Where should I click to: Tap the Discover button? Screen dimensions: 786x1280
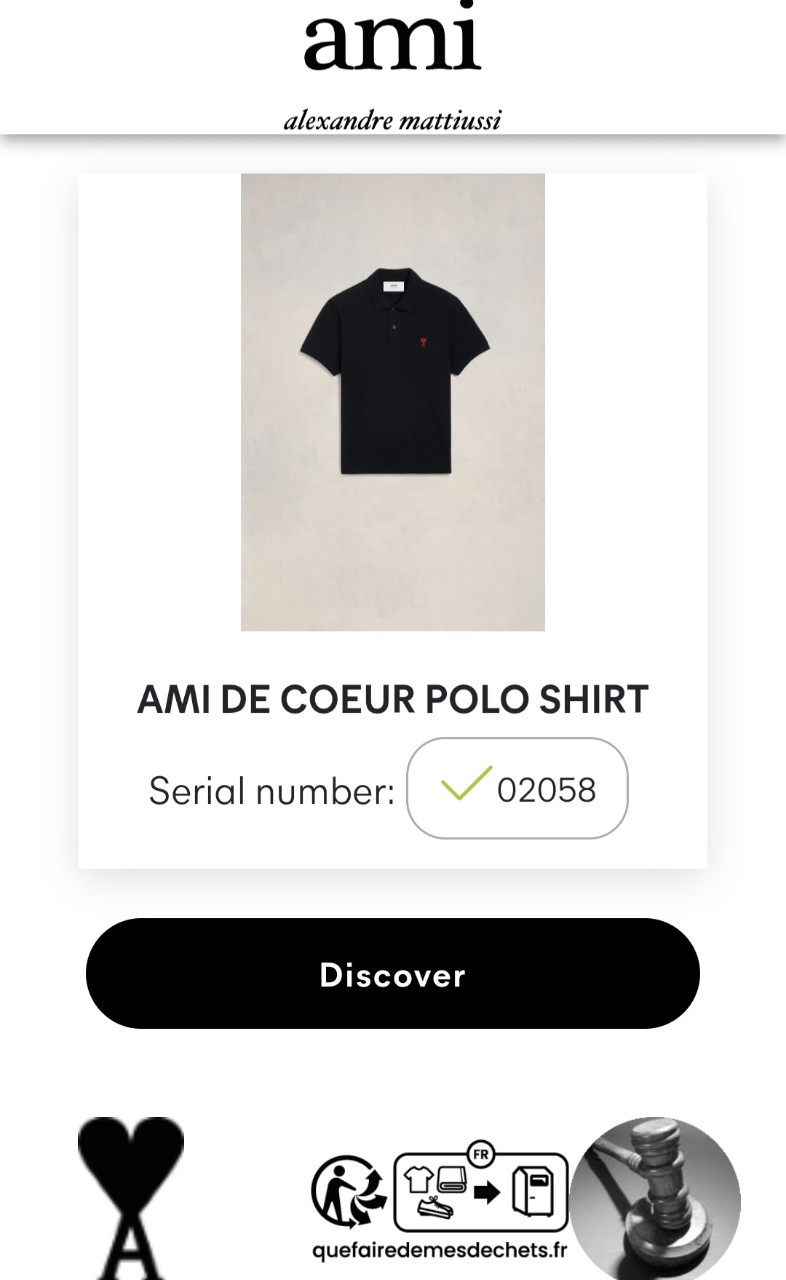(392, 974)
